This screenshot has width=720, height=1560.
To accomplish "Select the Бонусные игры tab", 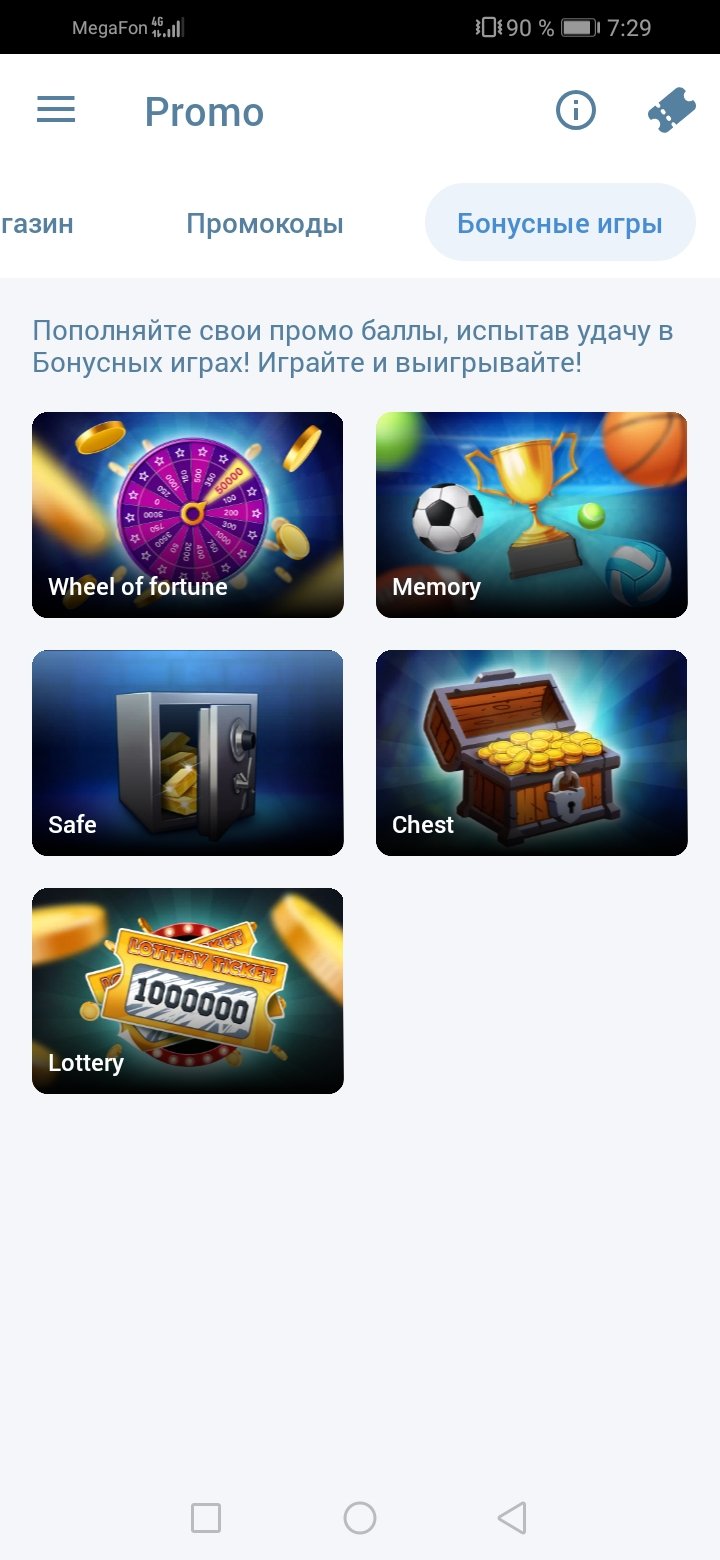I will tap(559, 224).
